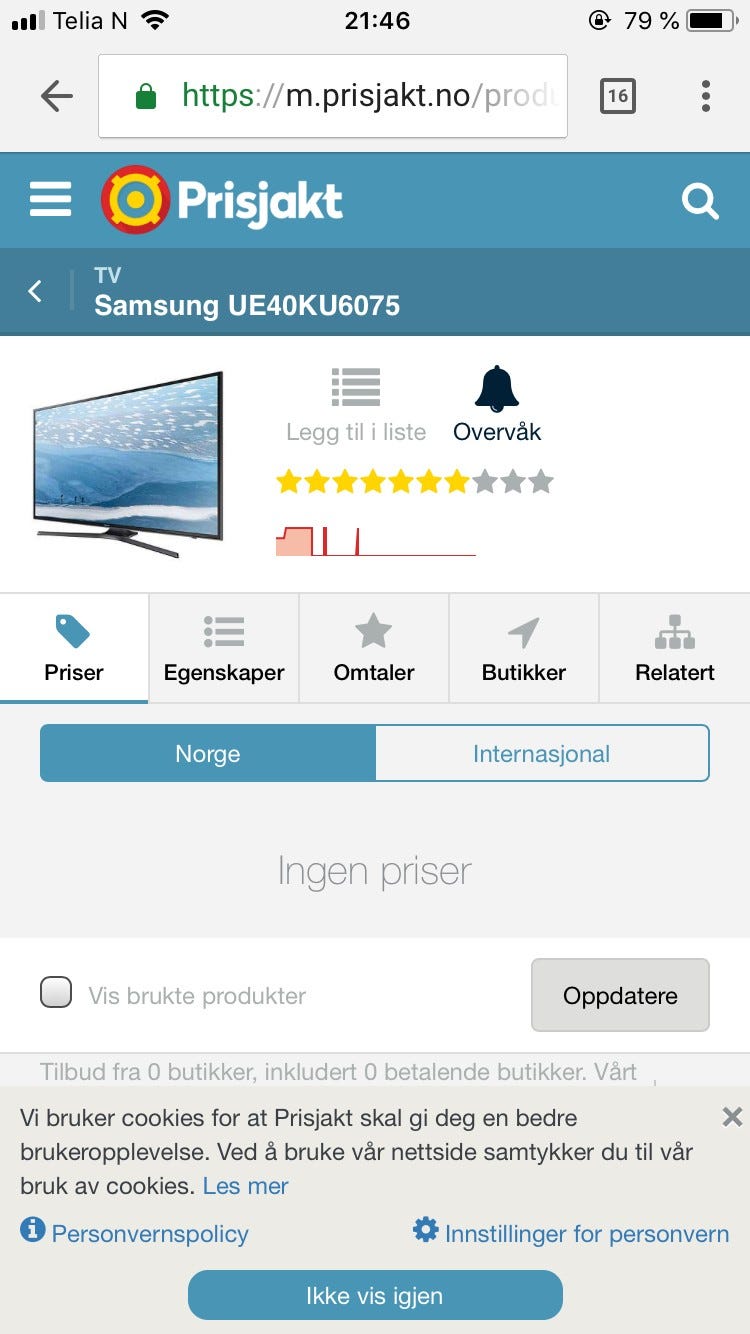Tap the browser tab counter showing 16

(618, 96)
